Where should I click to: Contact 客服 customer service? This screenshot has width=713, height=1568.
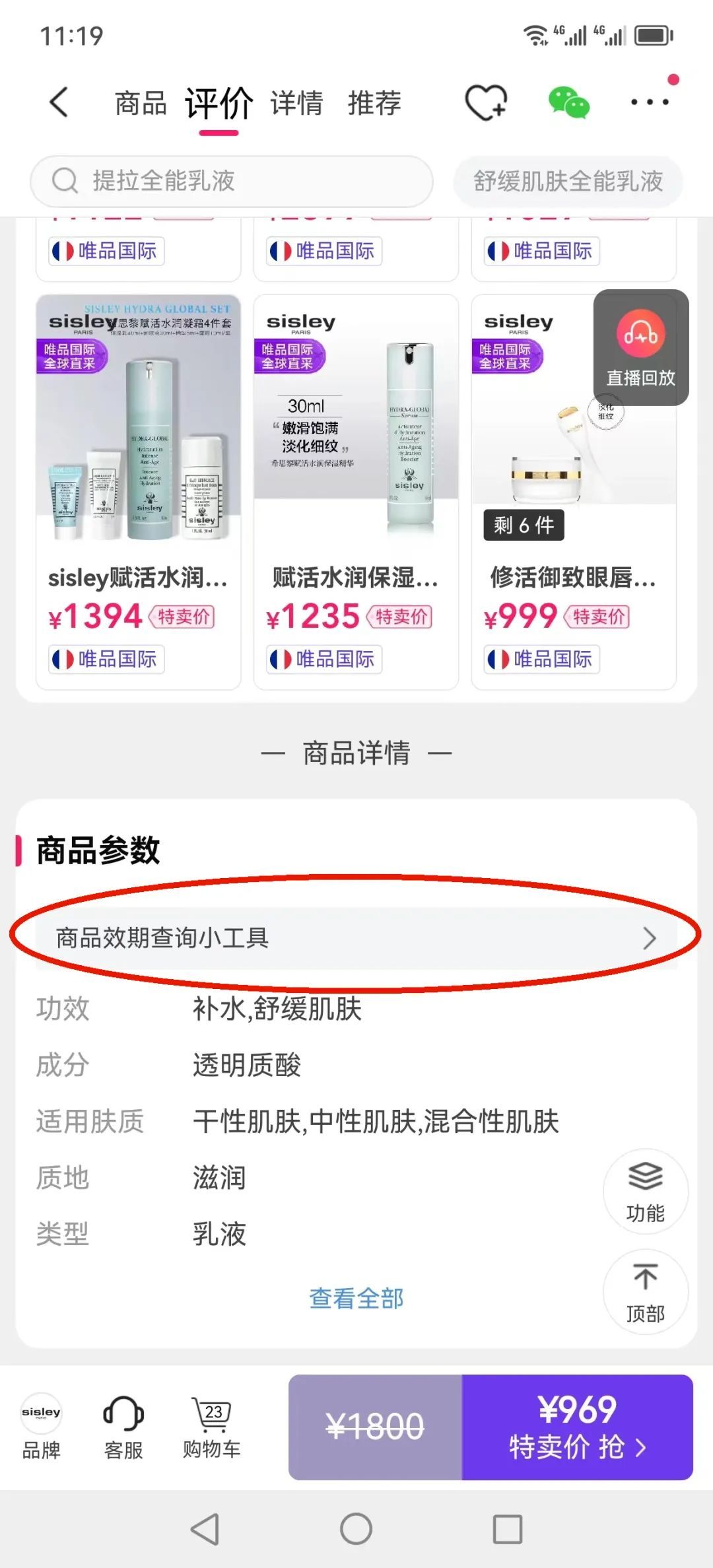click(x=123, y=1426)
